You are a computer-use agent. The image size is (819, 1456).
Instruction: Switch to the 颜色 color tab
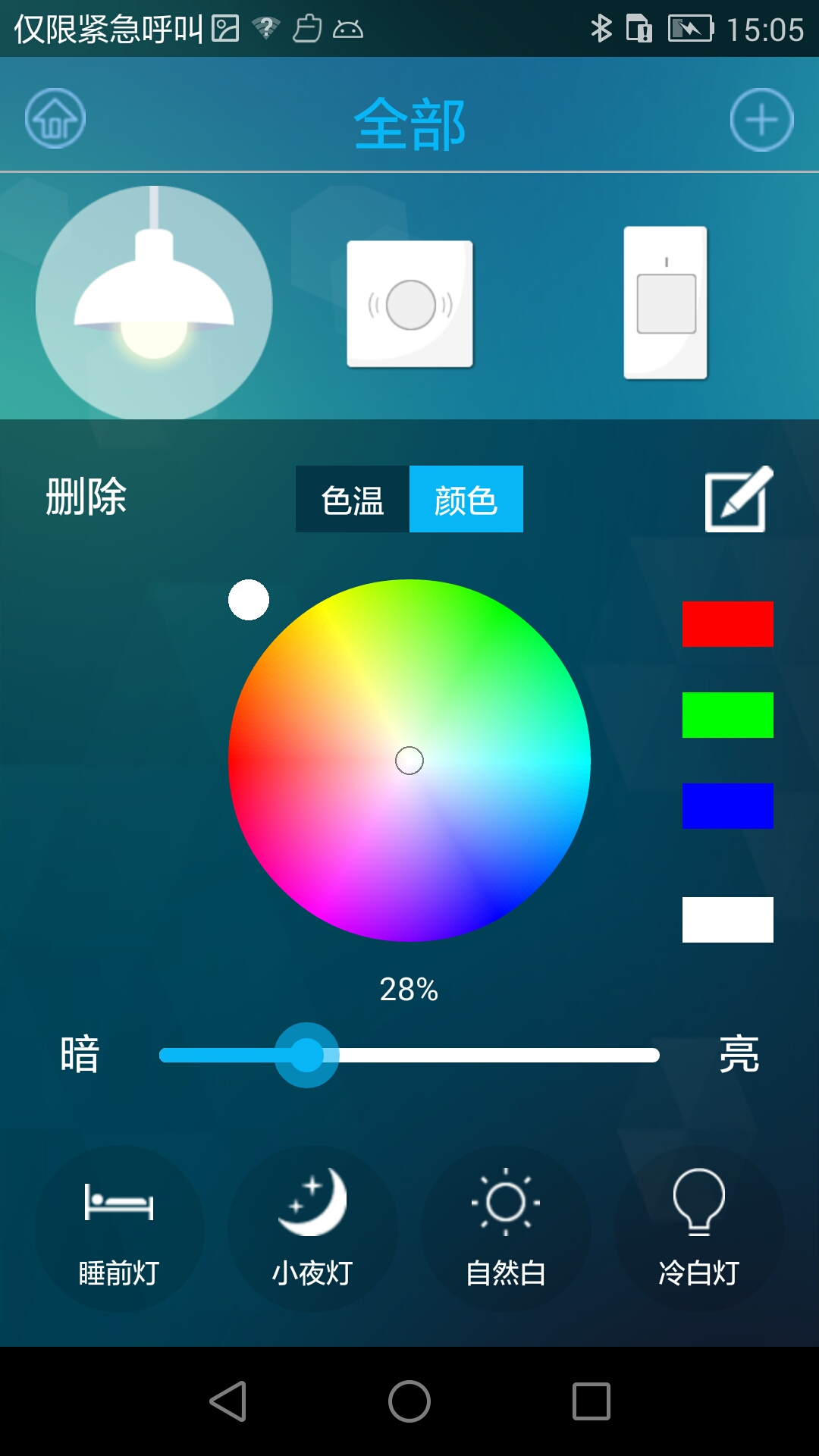click(466, 500)
